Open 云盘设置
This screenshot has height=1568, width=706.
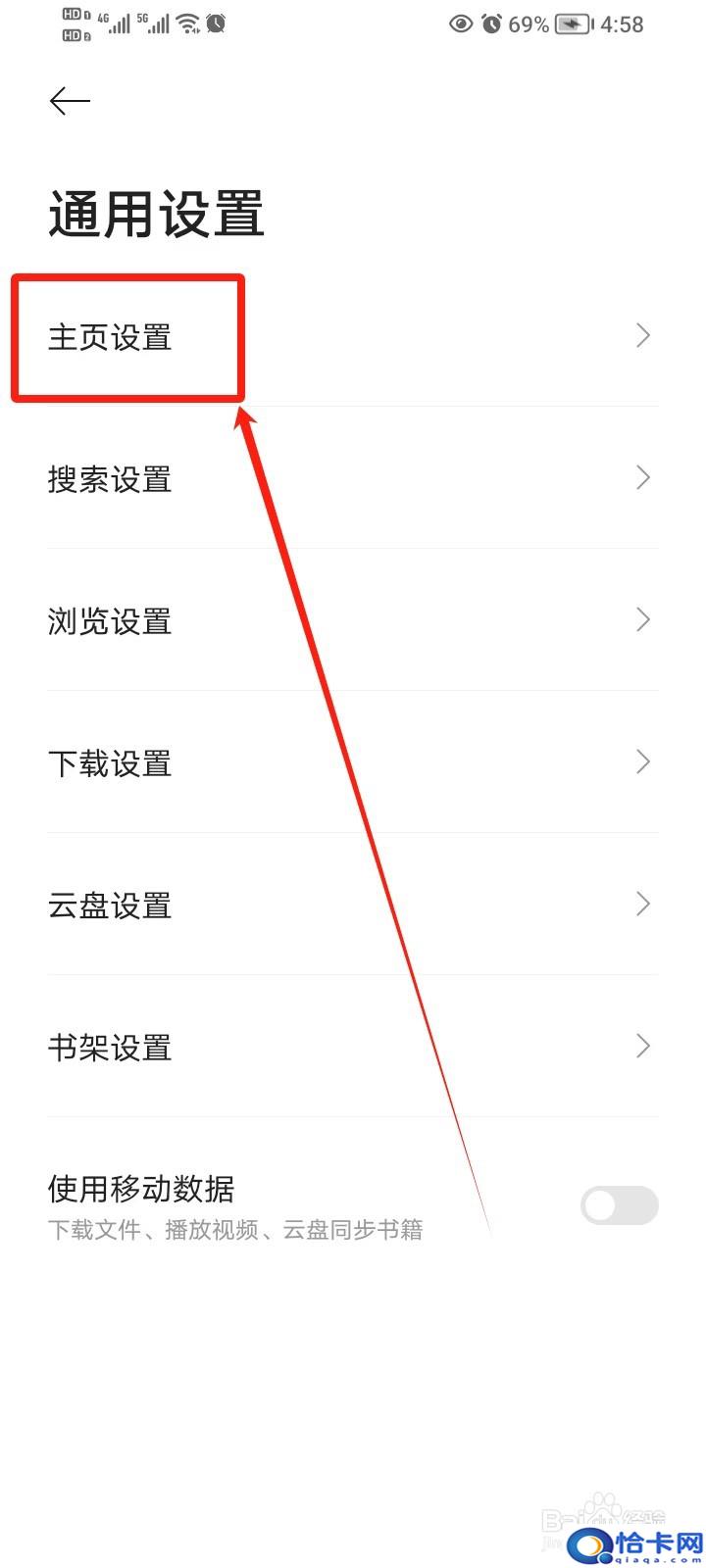tap(353, 905)
